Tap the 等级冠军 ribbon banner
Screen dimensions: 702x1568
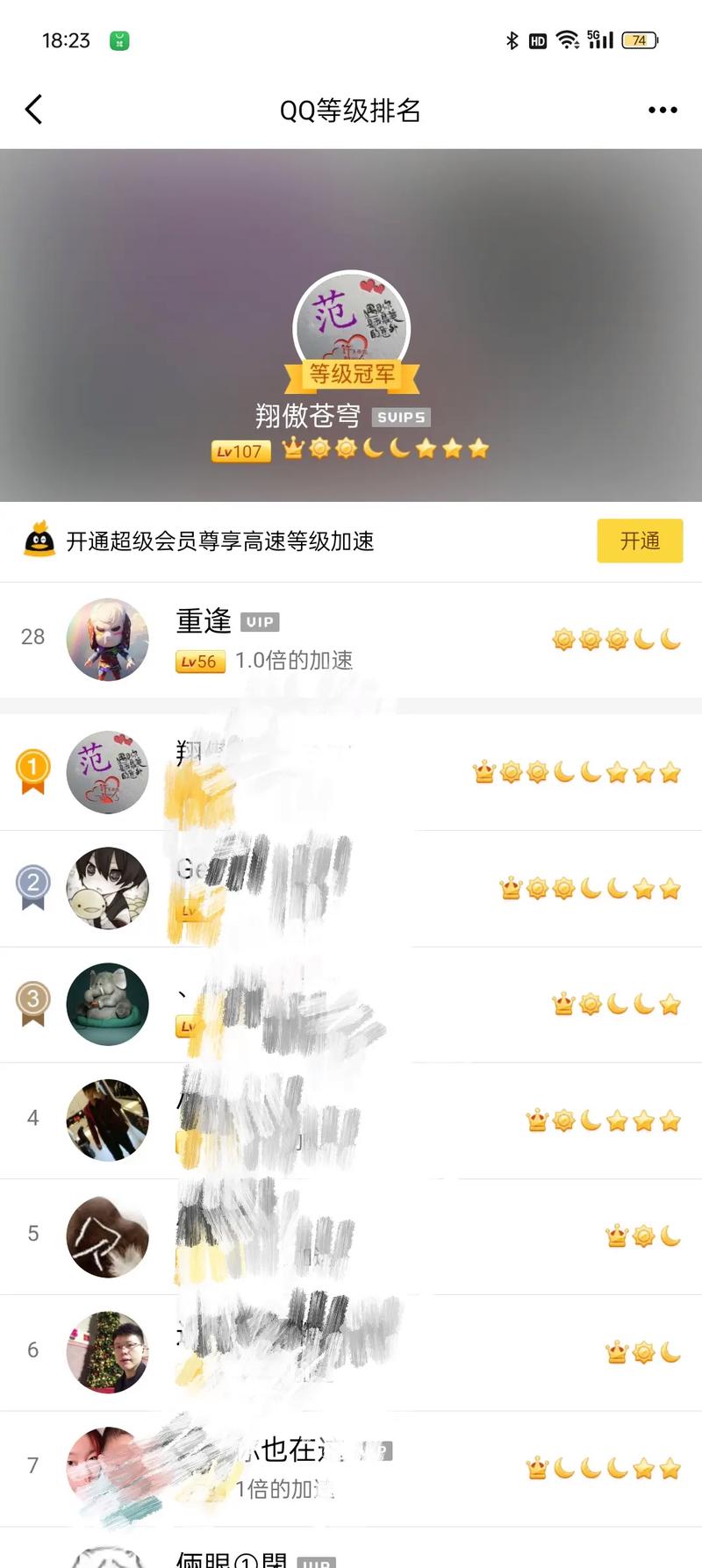(x=352, y=374)
